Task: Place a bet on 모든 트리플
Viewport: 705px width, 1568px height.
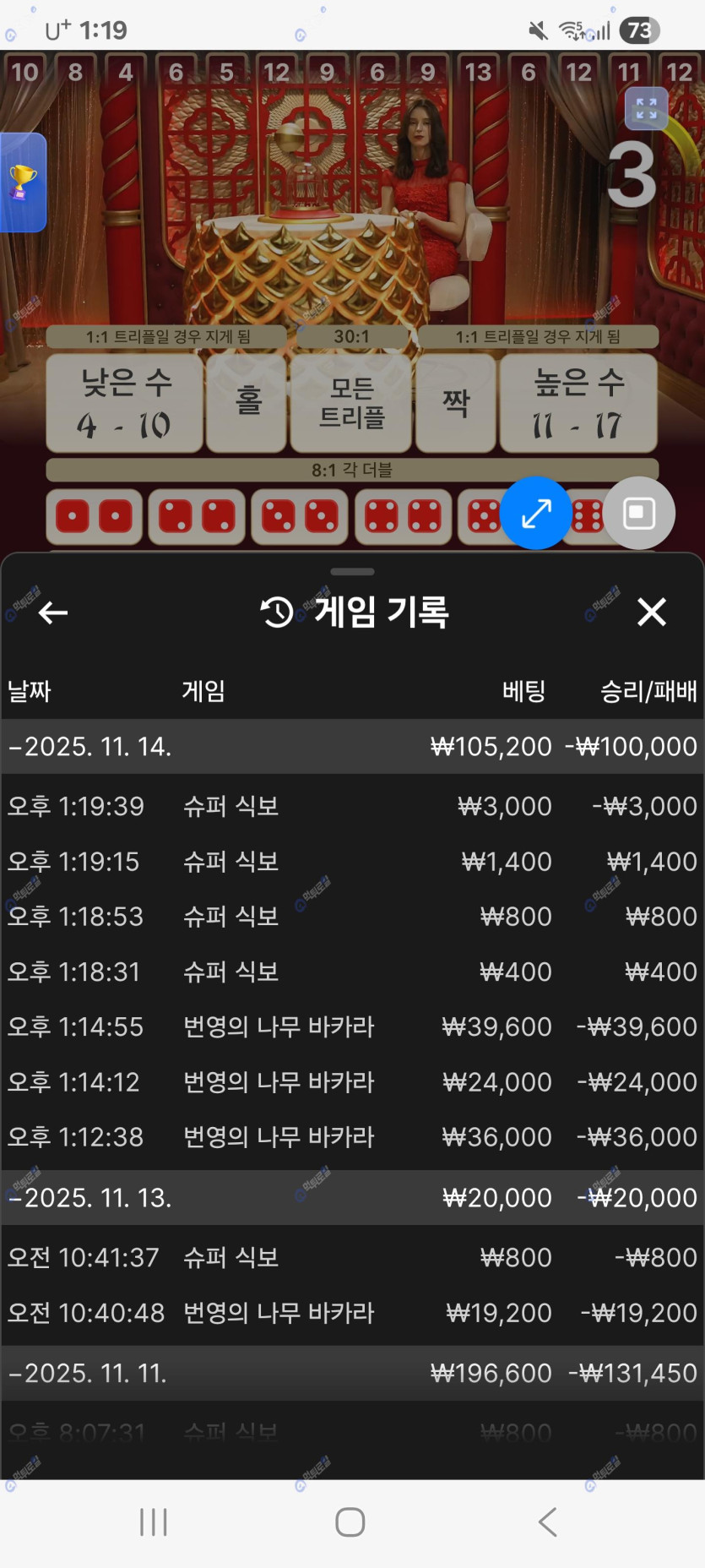Action: tap(351, 403)
